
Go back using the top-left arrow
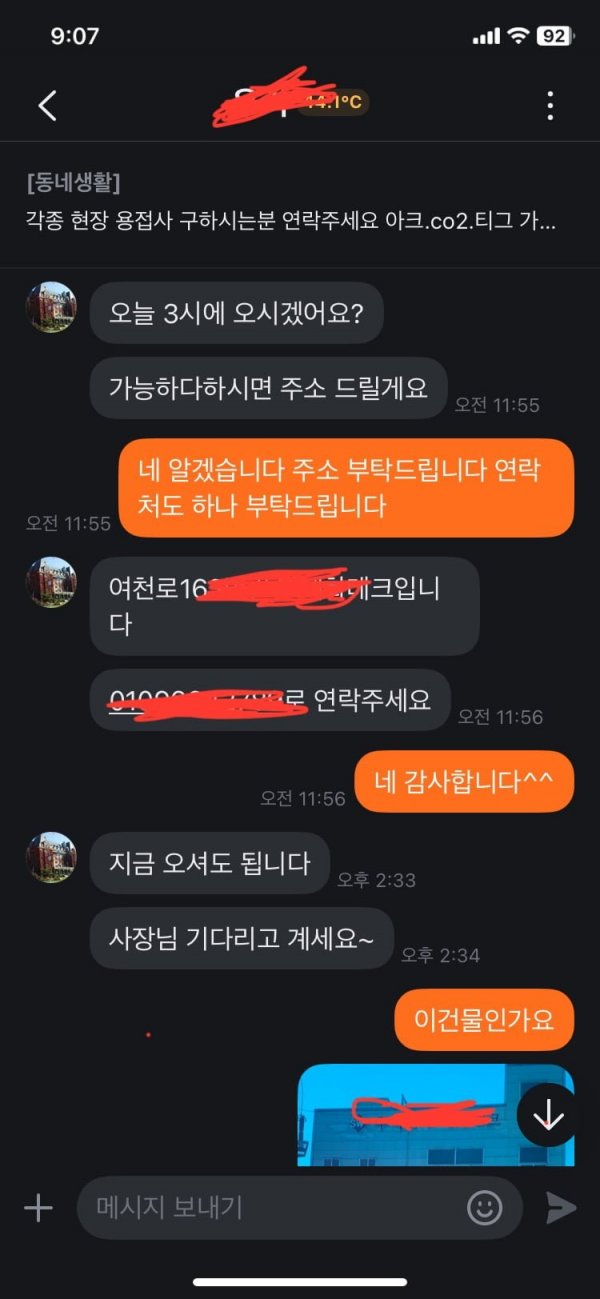pyautogui.click(x=47, y=106)
